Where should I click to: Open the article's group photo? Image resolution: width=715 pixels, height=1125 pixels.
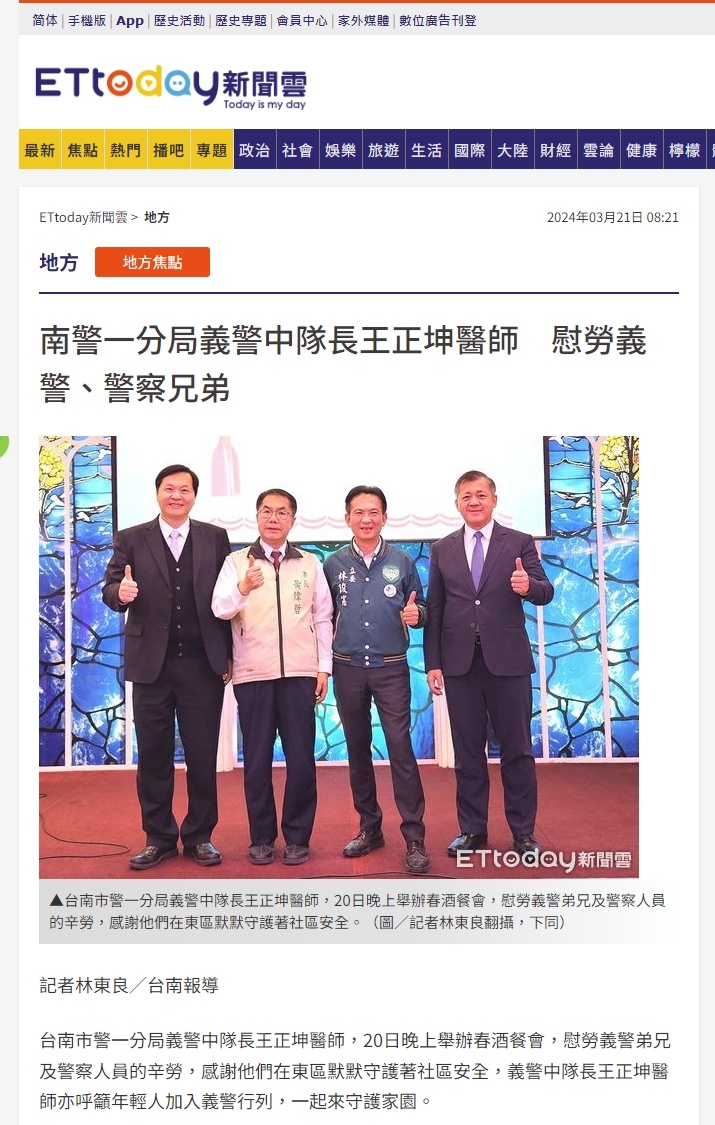[x=338, y=656]
